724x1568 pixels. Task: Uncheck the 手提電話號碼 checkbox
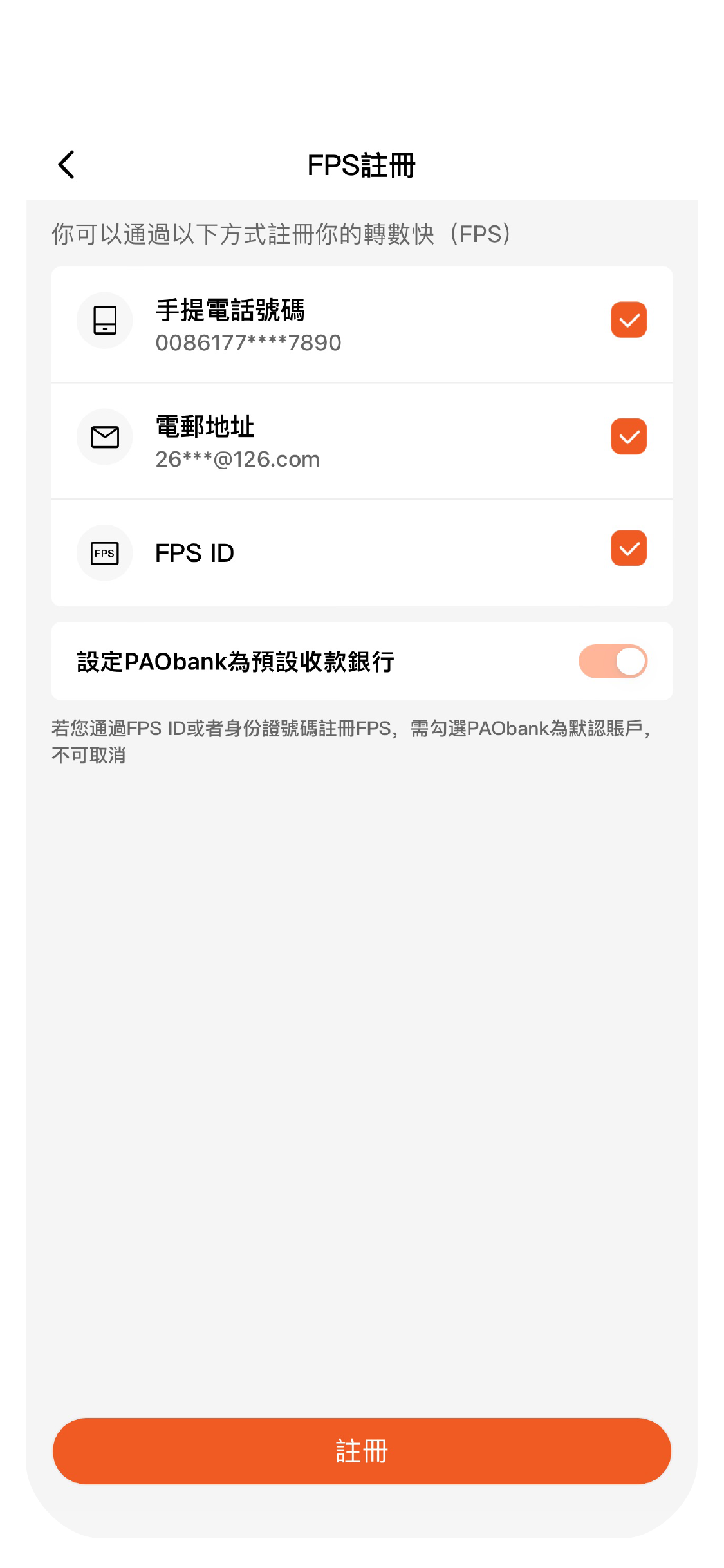tap(628, 320)
